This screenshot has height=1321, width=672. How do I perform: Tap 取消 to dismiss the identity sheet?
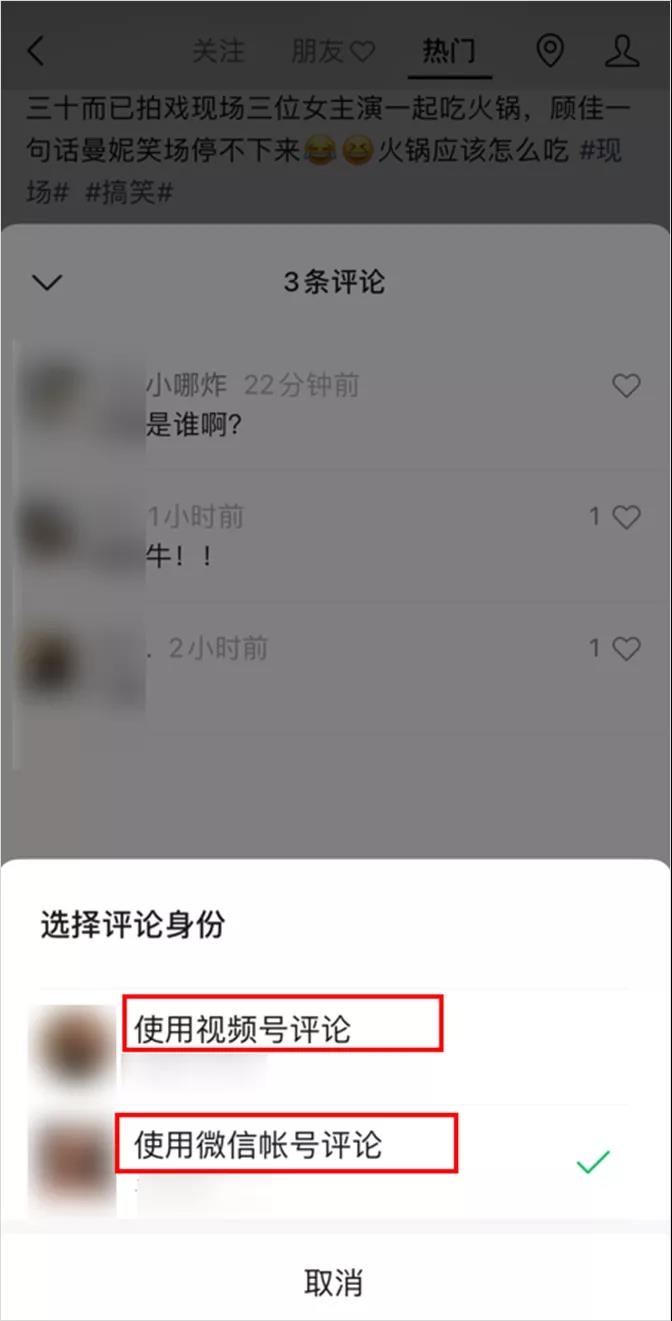(x=334, y=1282)
